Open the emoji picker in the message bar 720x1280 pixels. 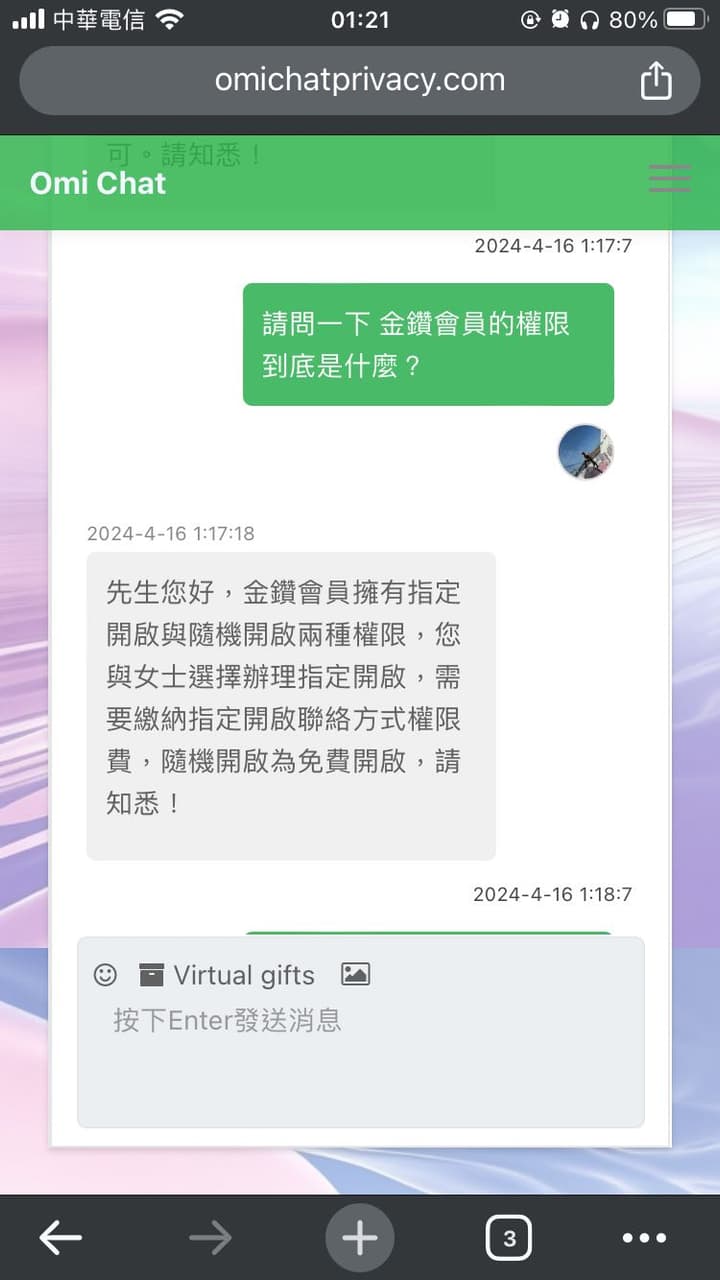point(105,975)
